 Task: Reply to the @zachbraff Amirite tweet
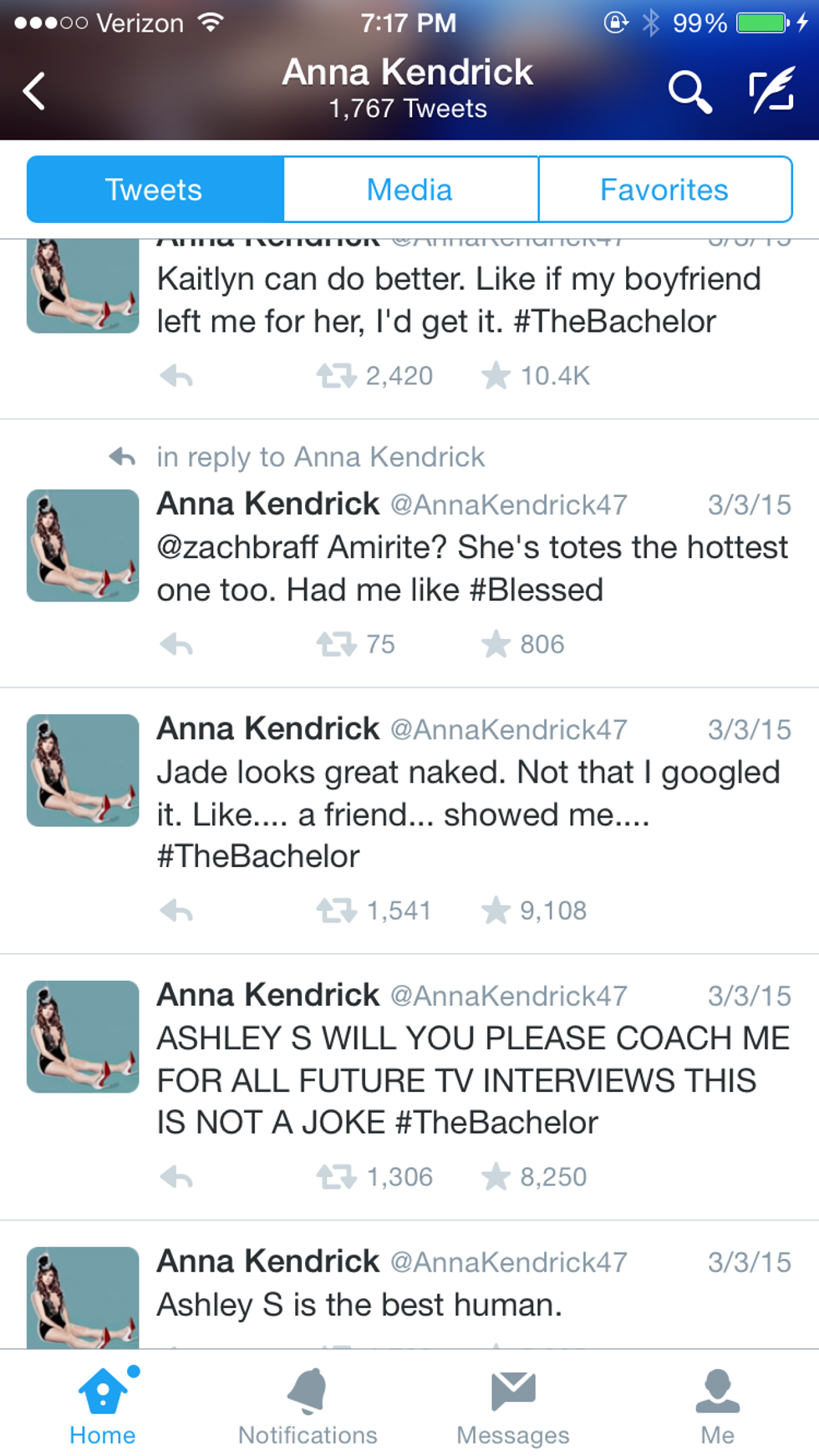pyautogui.click(x=176, y=645)
